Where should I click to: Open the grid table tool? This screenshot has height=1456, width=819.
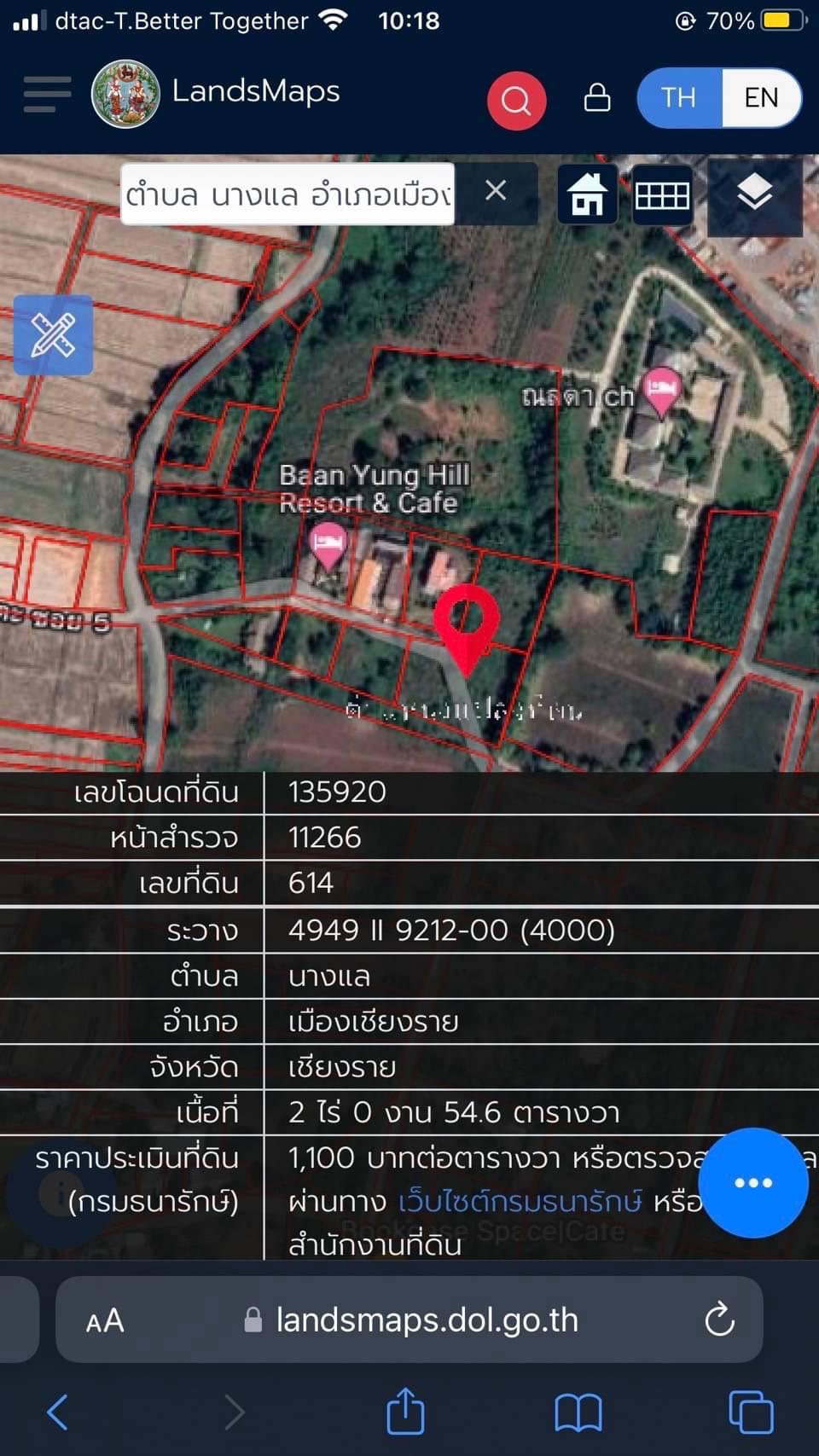point(662,195)
